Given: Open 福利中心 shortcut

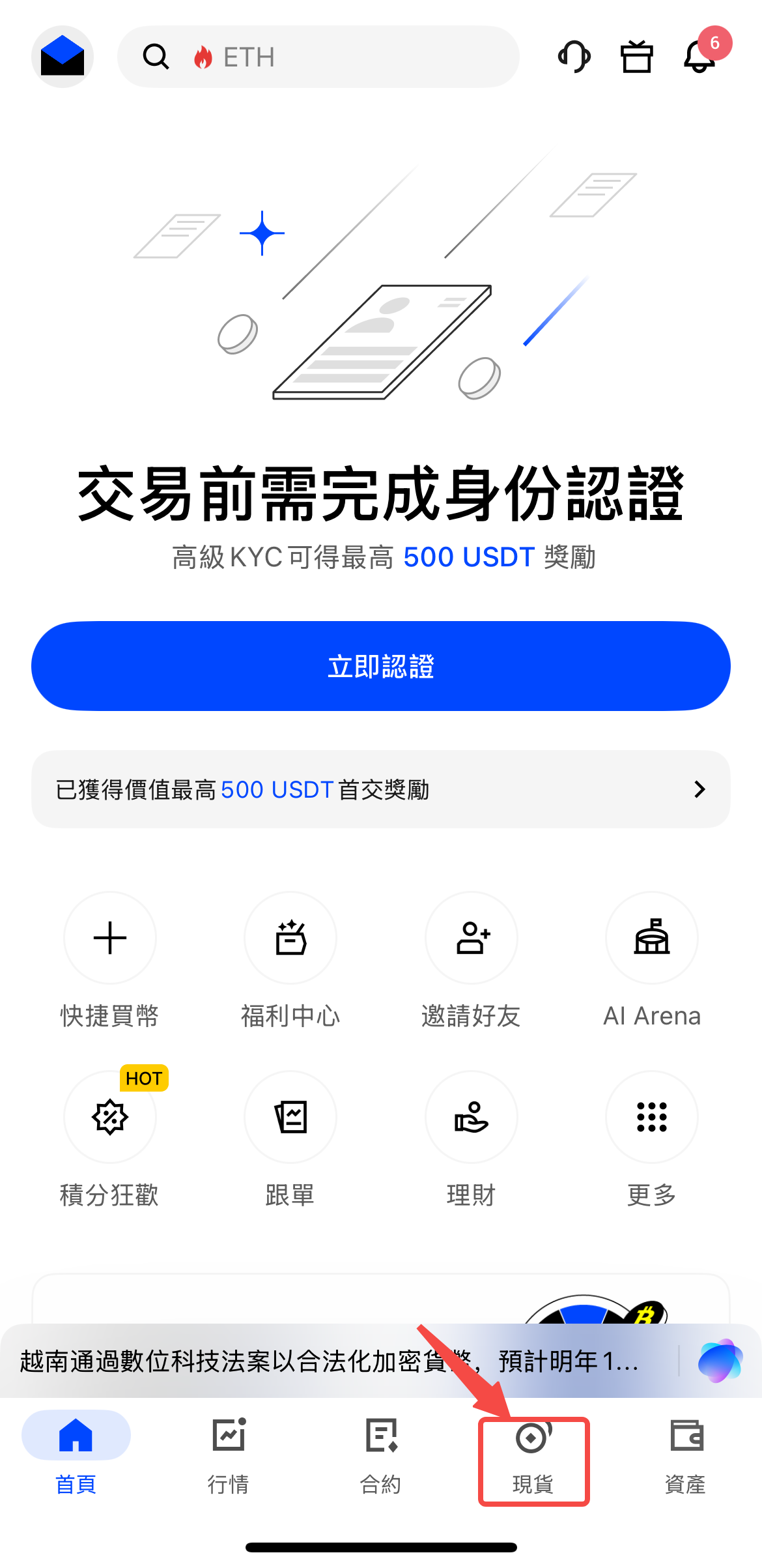Looking at the screenshot, I should pos(290,938).
